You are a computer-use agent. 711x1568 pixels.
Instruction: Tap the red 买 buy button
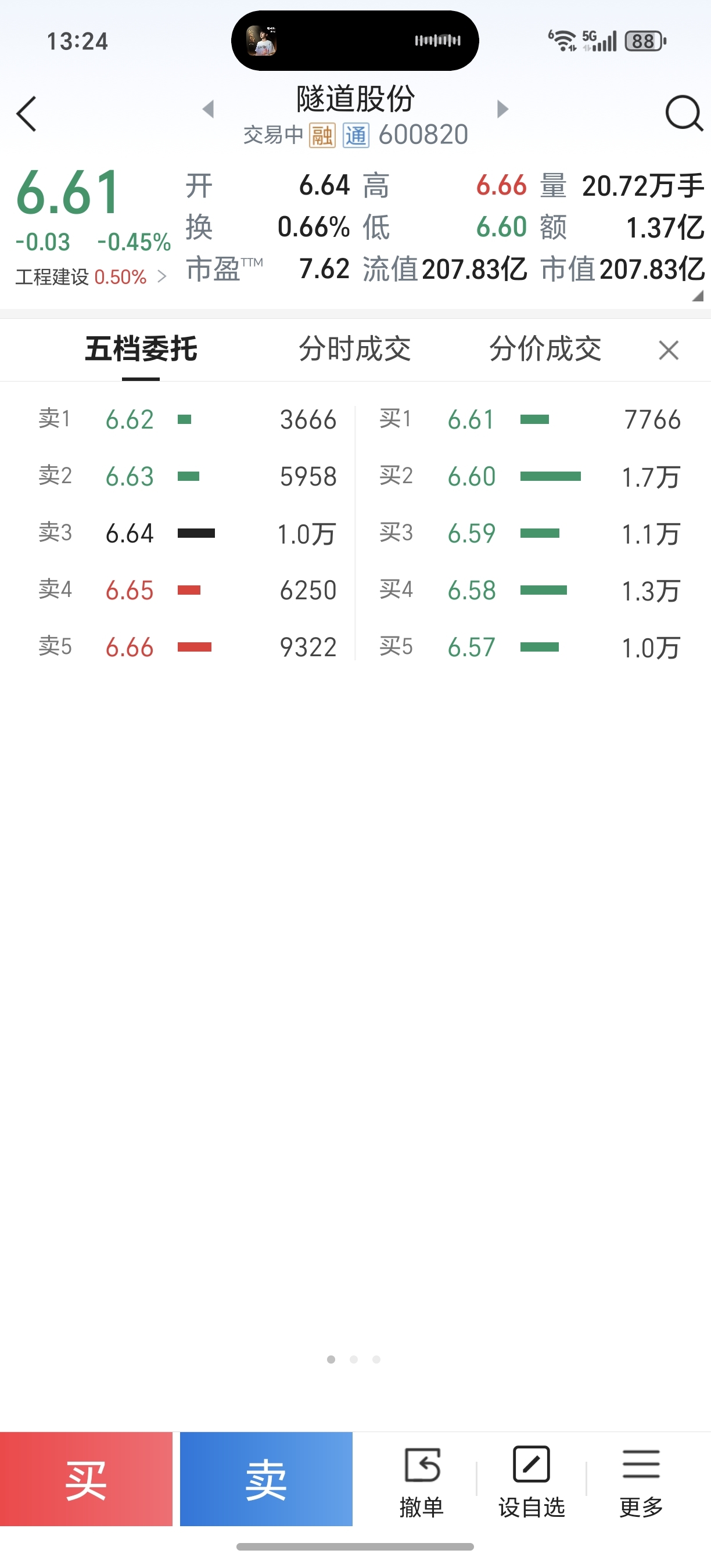pos(86,1479)
